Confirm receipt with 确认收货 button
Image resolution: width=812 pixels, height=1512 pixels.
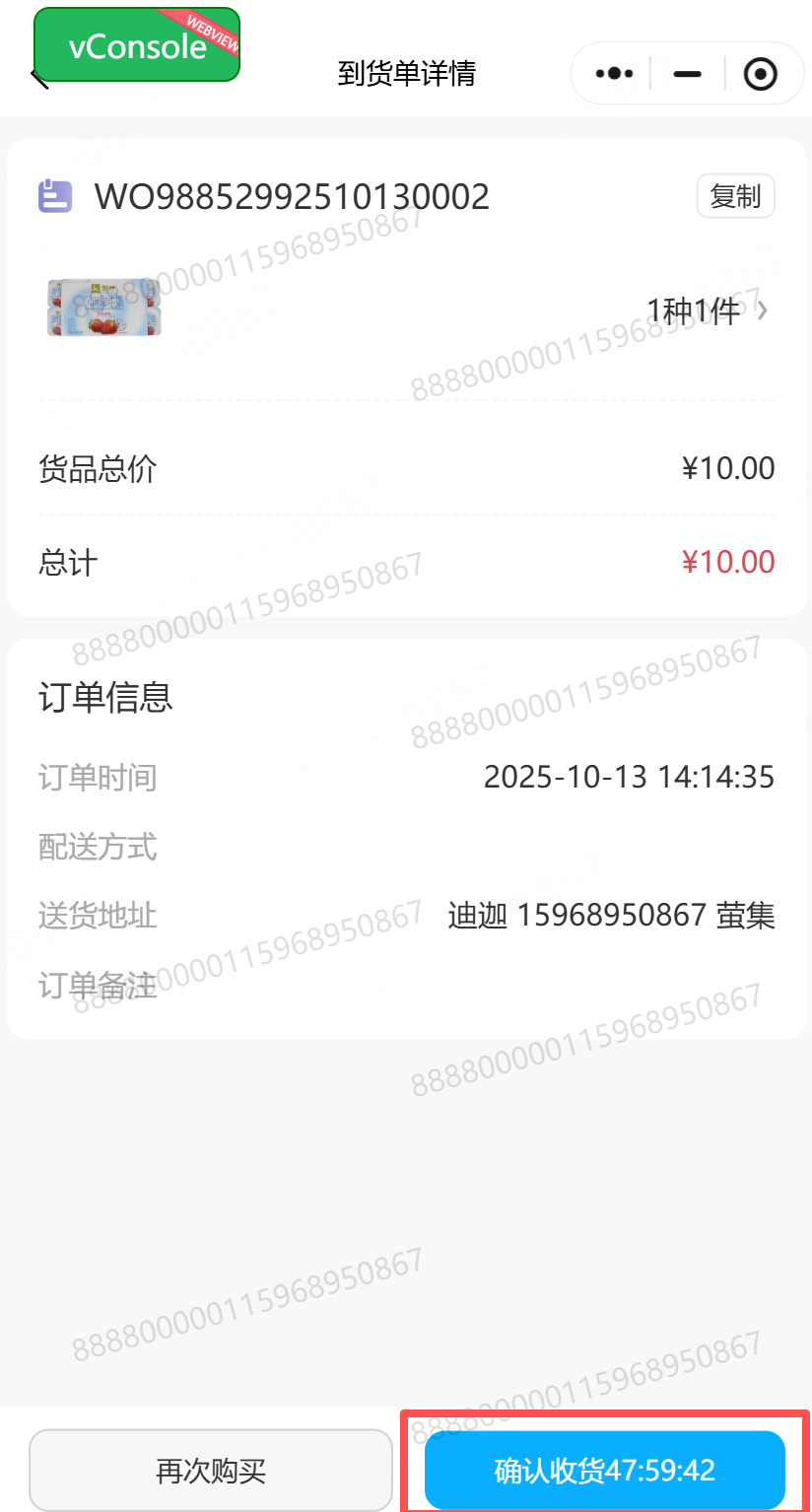(604, 1471)
